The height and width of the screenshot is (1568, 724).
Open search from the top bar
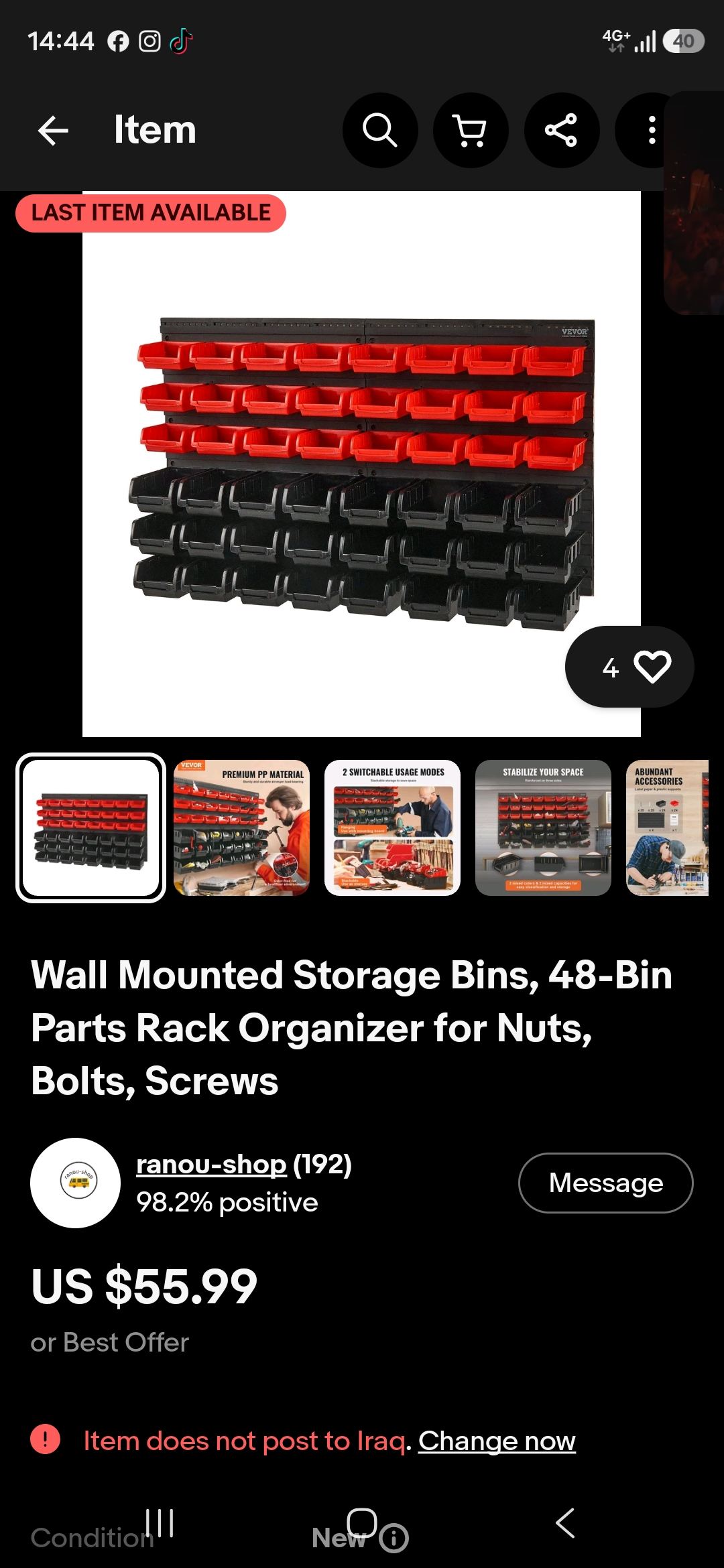[x=380, y=130]
